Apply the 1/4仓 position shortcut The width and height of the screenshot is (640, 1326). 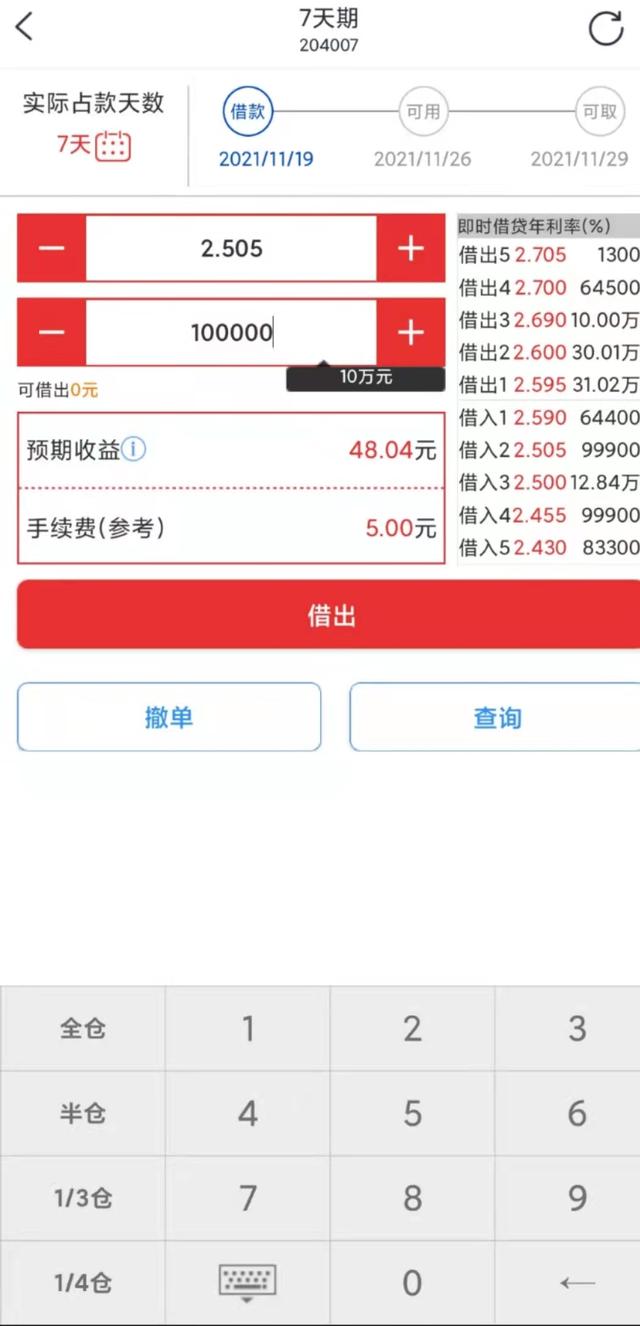point(82,1283)
